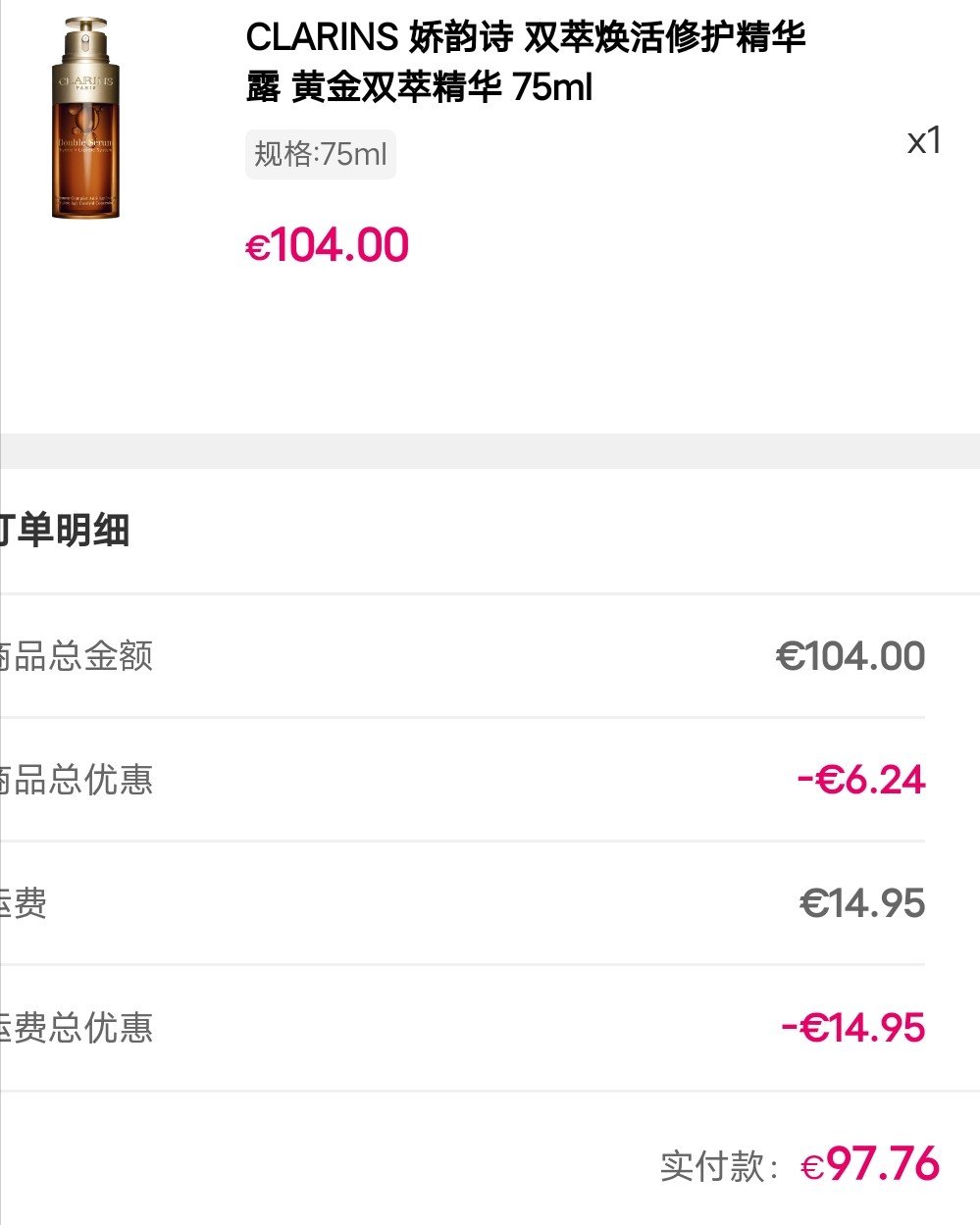Click the €97.76 final payment amount

(871, 1162)
